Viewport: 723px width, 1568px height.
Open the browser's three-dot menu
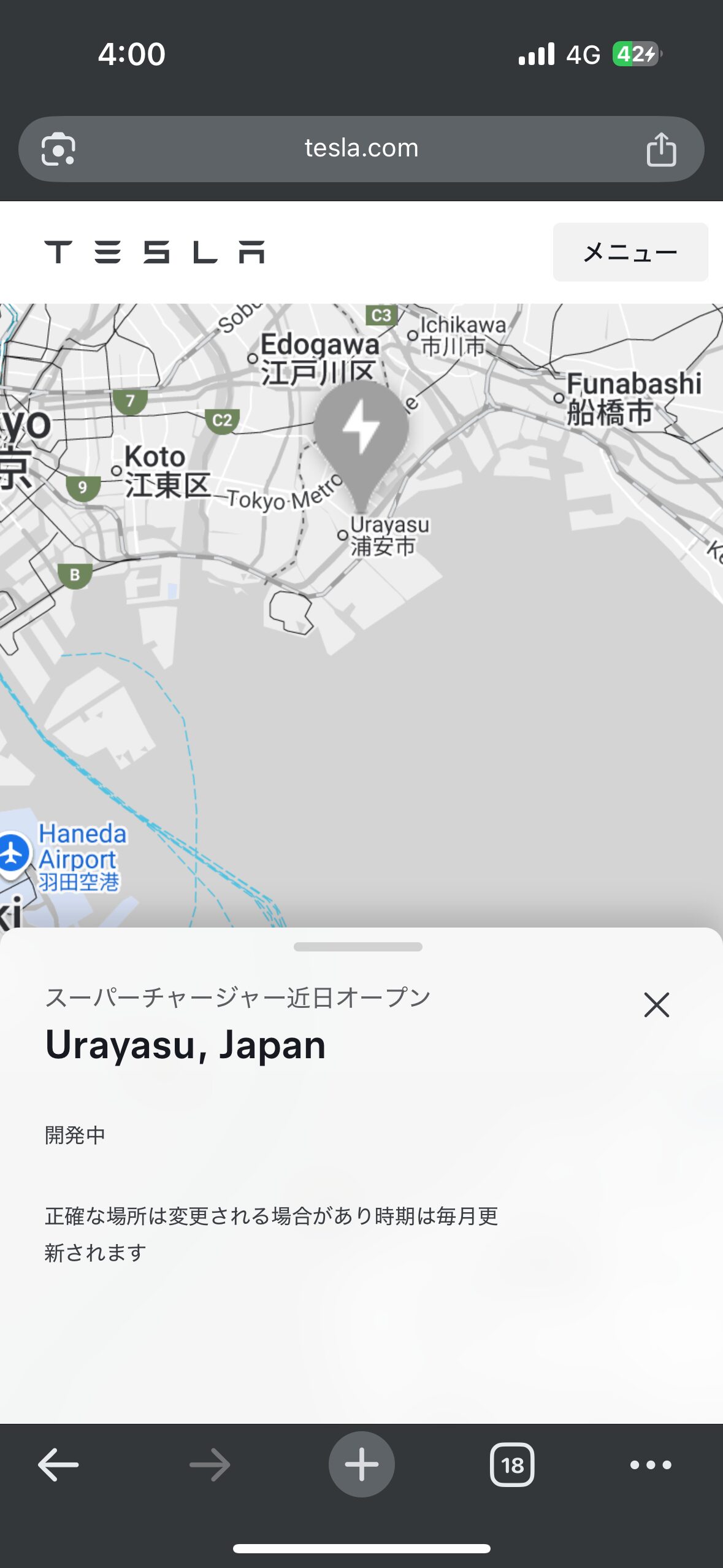click(x=651, y=1465)
